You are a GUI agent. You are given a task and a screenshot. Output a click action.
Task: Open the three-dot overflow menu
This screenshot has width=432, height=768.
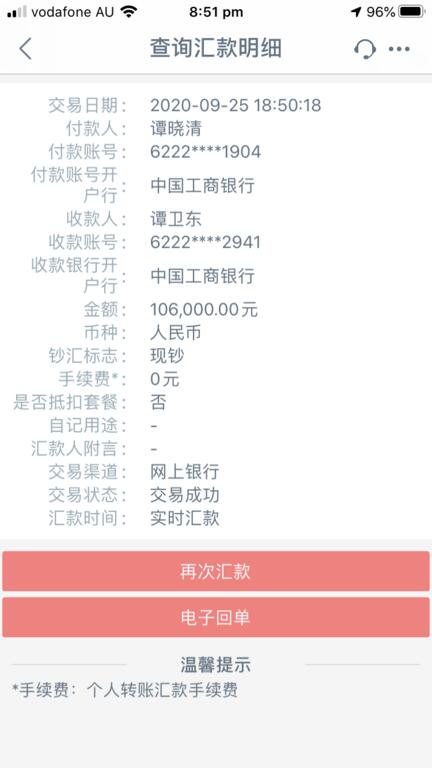pos(399,48)
